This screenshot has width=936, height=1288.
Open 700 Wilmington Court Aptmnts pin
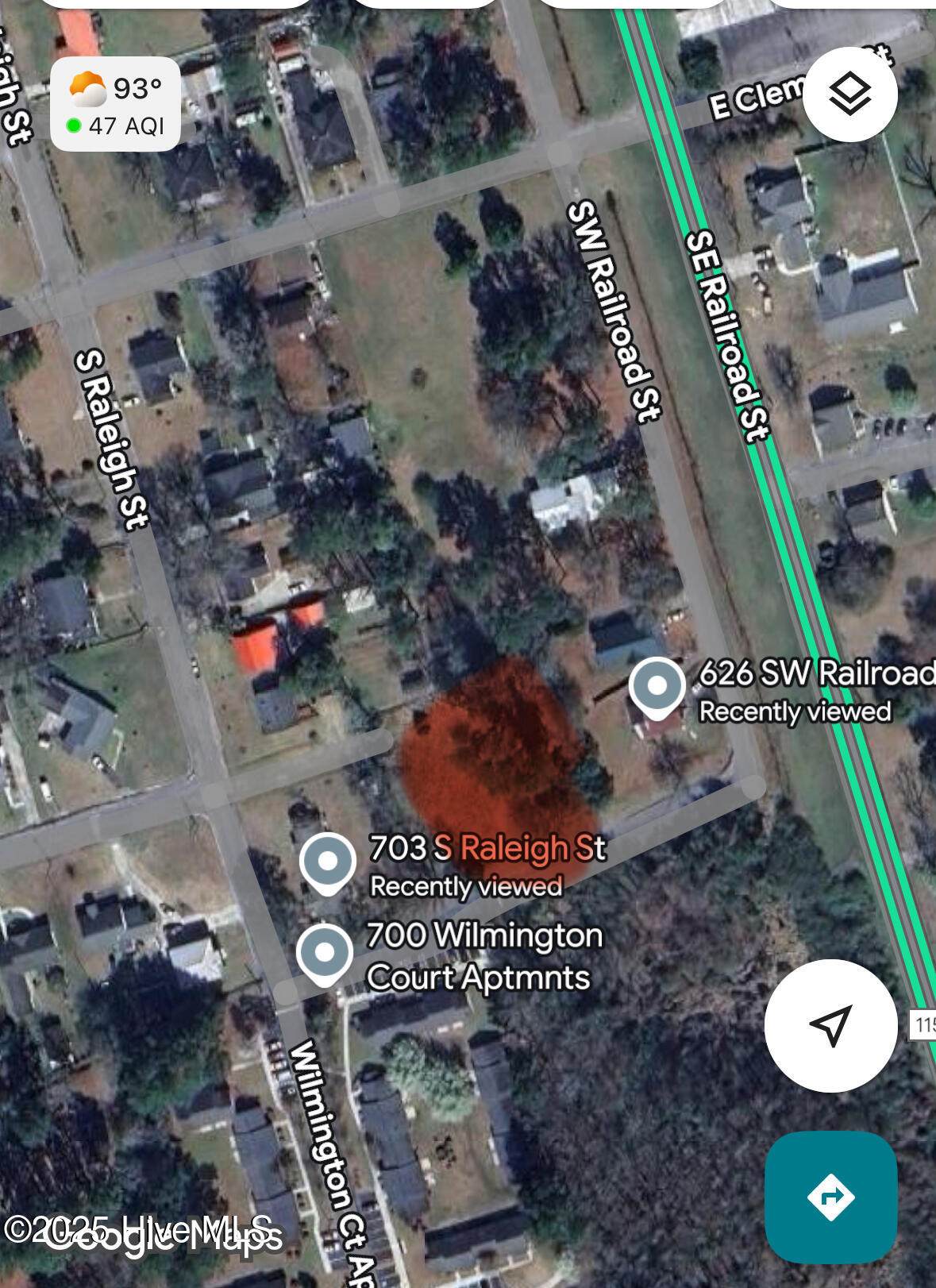324,953
